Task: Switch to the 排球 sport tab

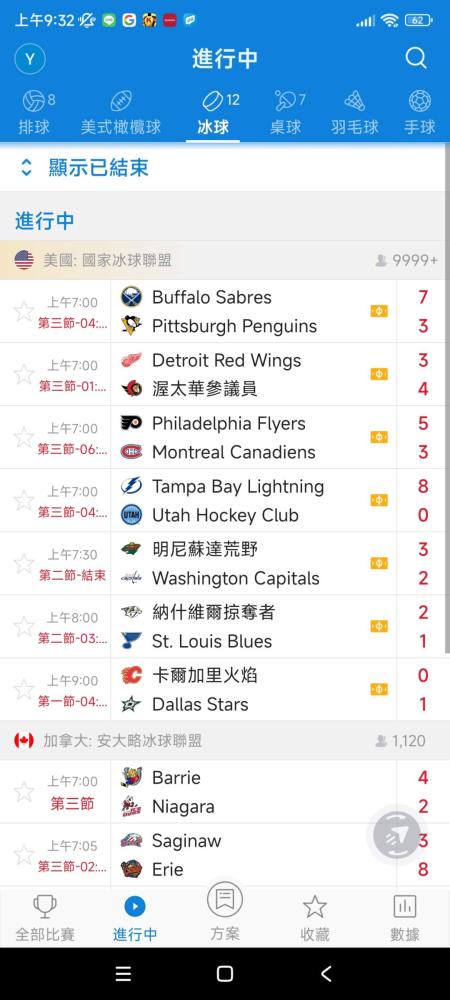Action: click(34, 113)
